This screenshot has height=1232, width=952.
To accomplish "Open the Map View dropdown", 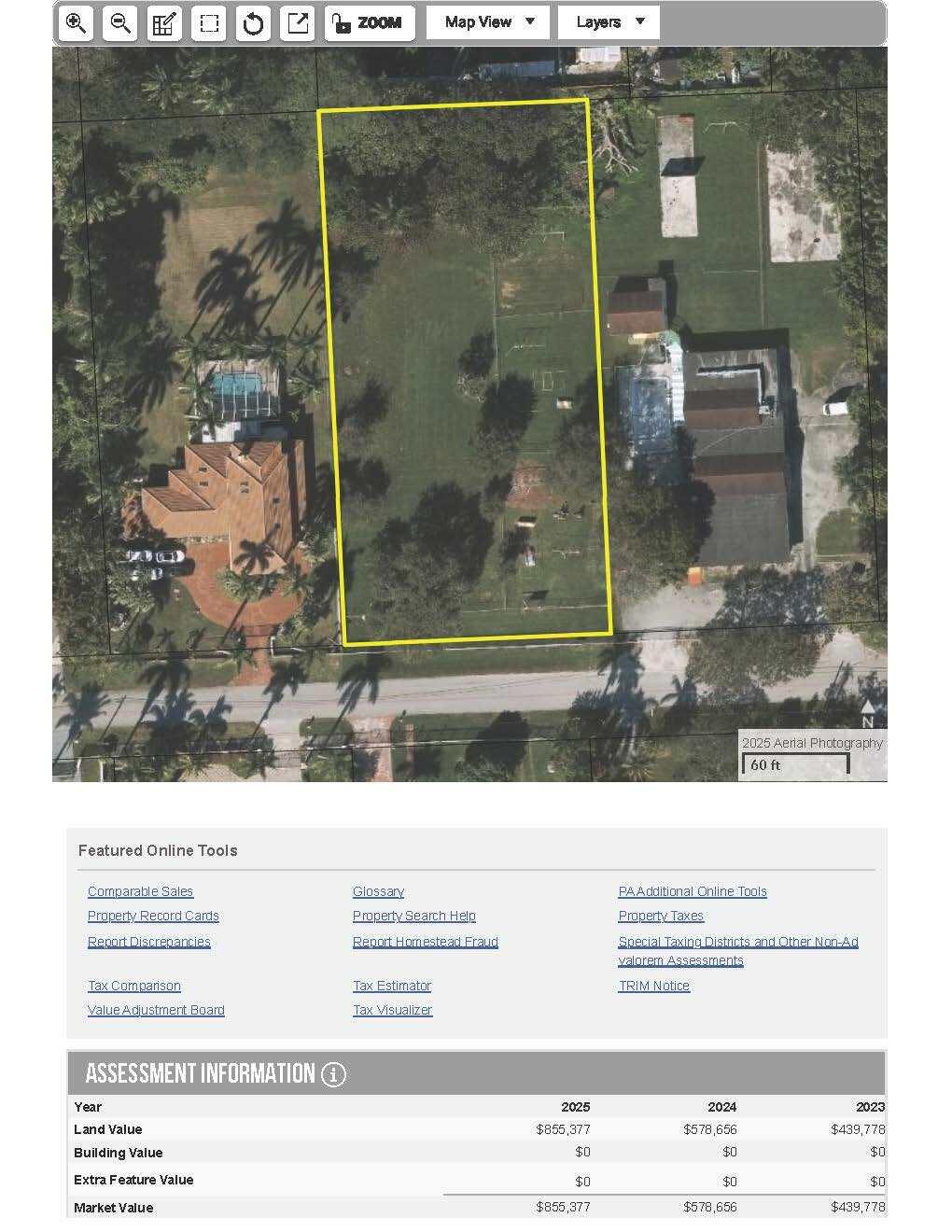I will coord(486,21).
